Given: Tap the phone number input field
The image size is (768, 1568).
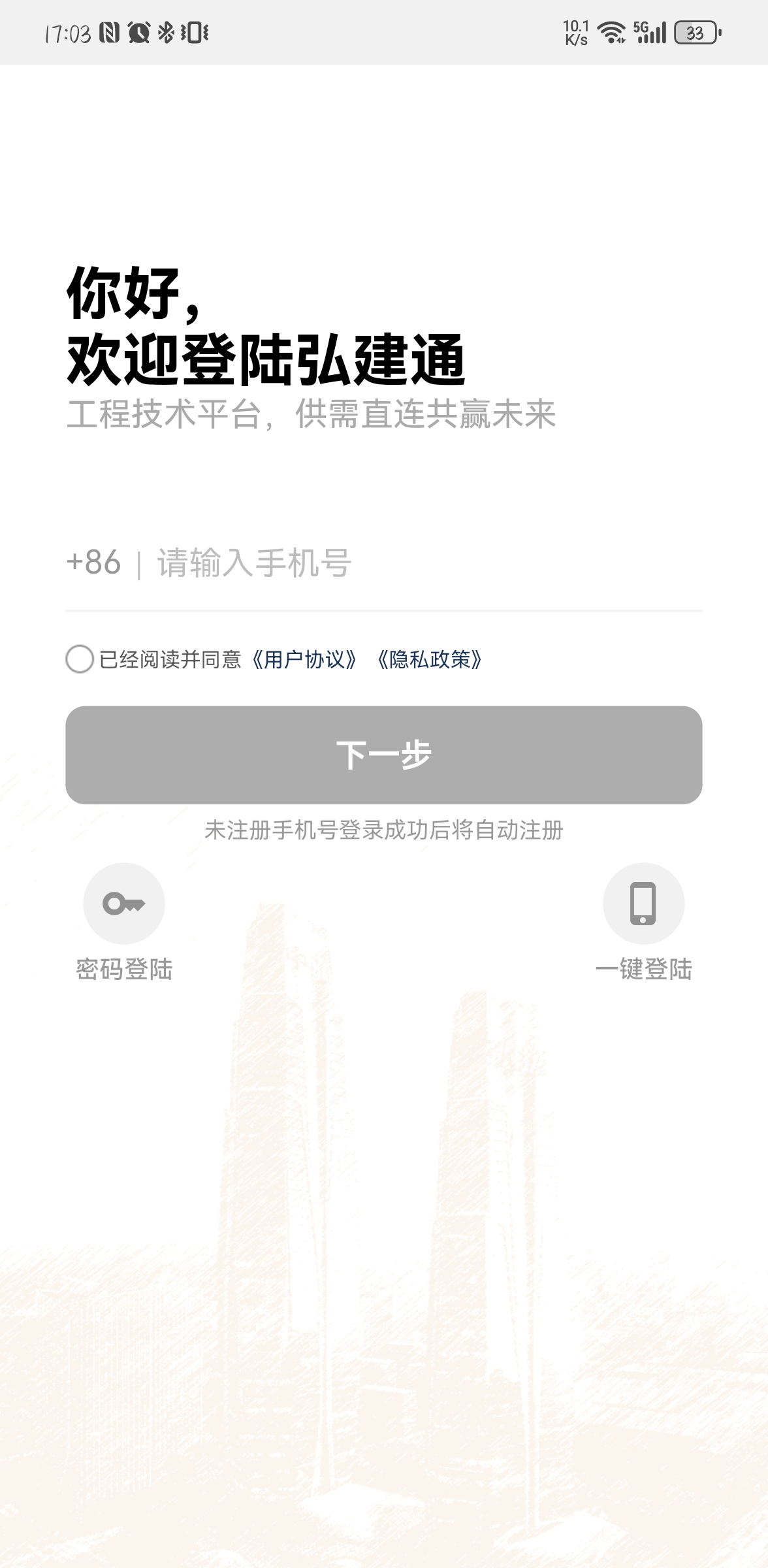Looking at the screenshot, I should 424,563.
